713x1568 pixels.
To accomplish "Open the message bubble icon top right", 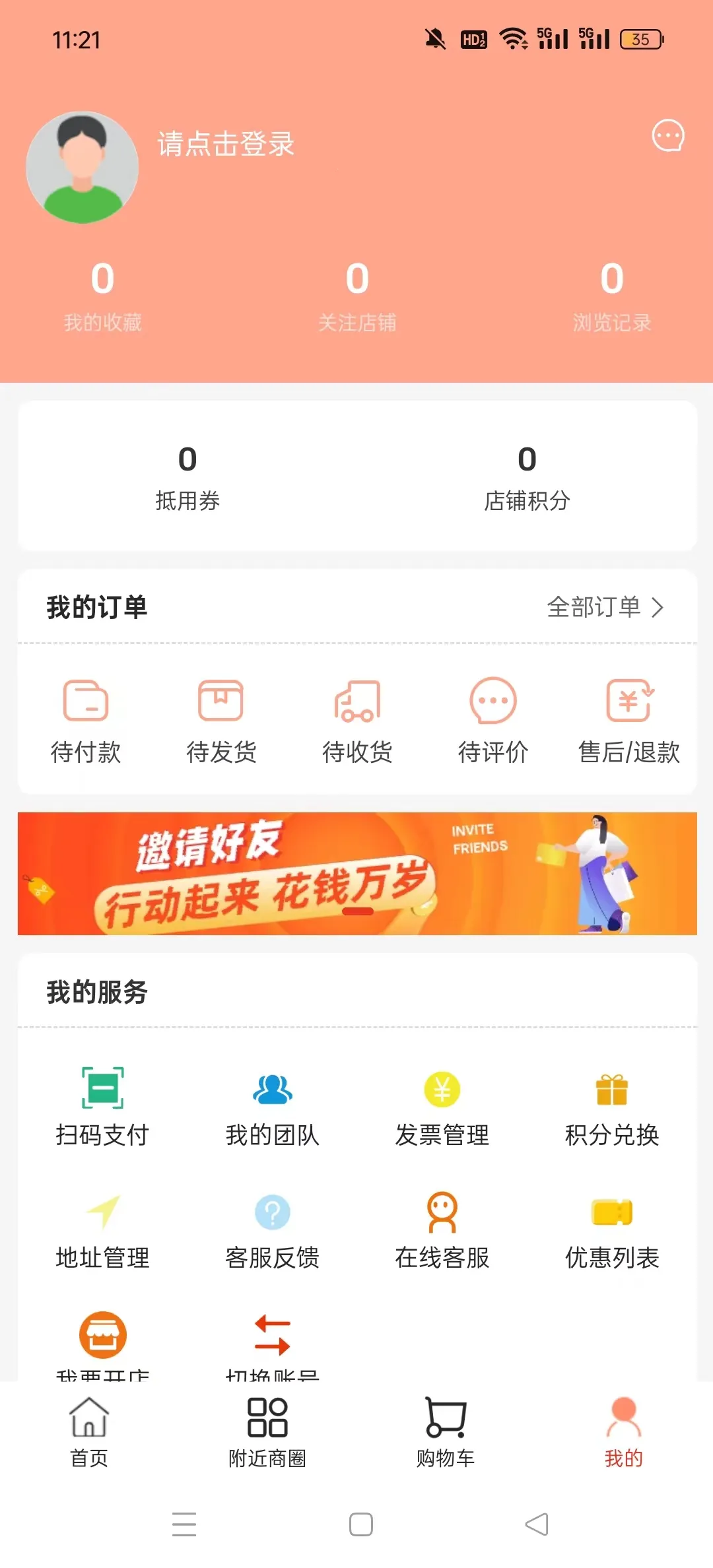I will click(668, 137).
